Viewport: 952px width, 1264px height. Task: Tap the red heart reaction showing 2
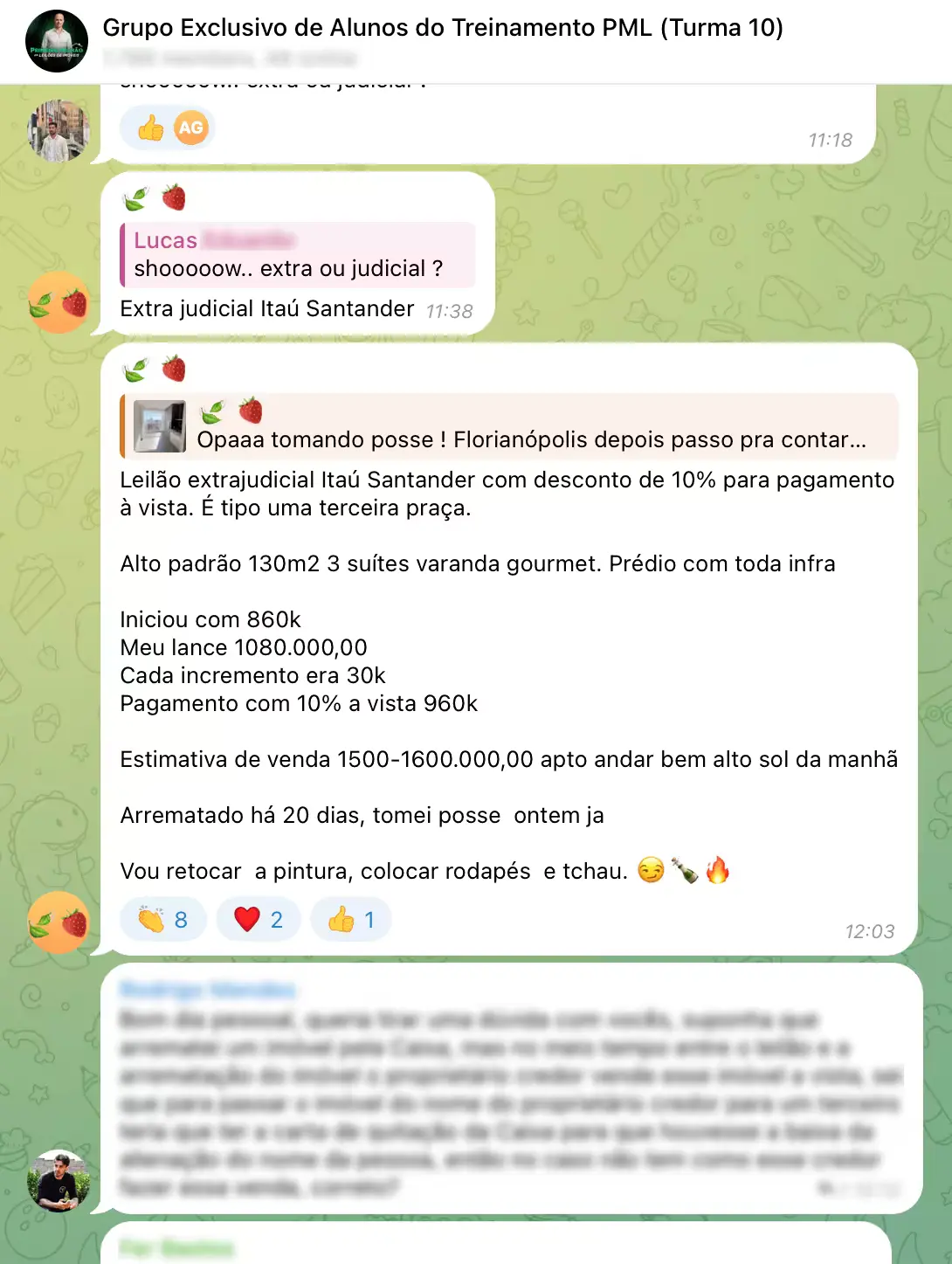pyautogui.click(x=259, y=919)
